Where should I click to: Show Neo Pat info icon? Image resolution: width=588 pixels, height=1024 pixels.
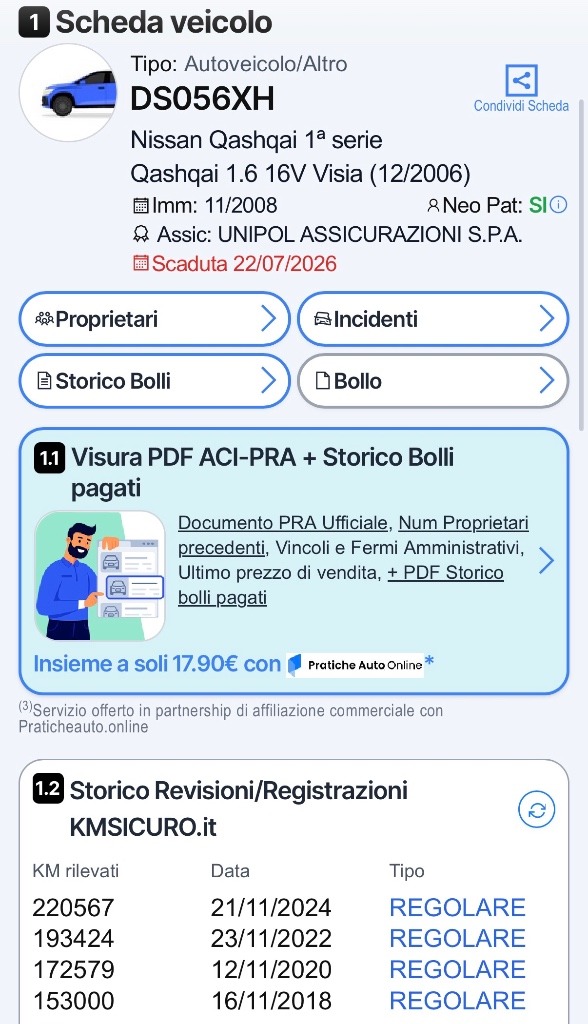click(x=559, y=205)
